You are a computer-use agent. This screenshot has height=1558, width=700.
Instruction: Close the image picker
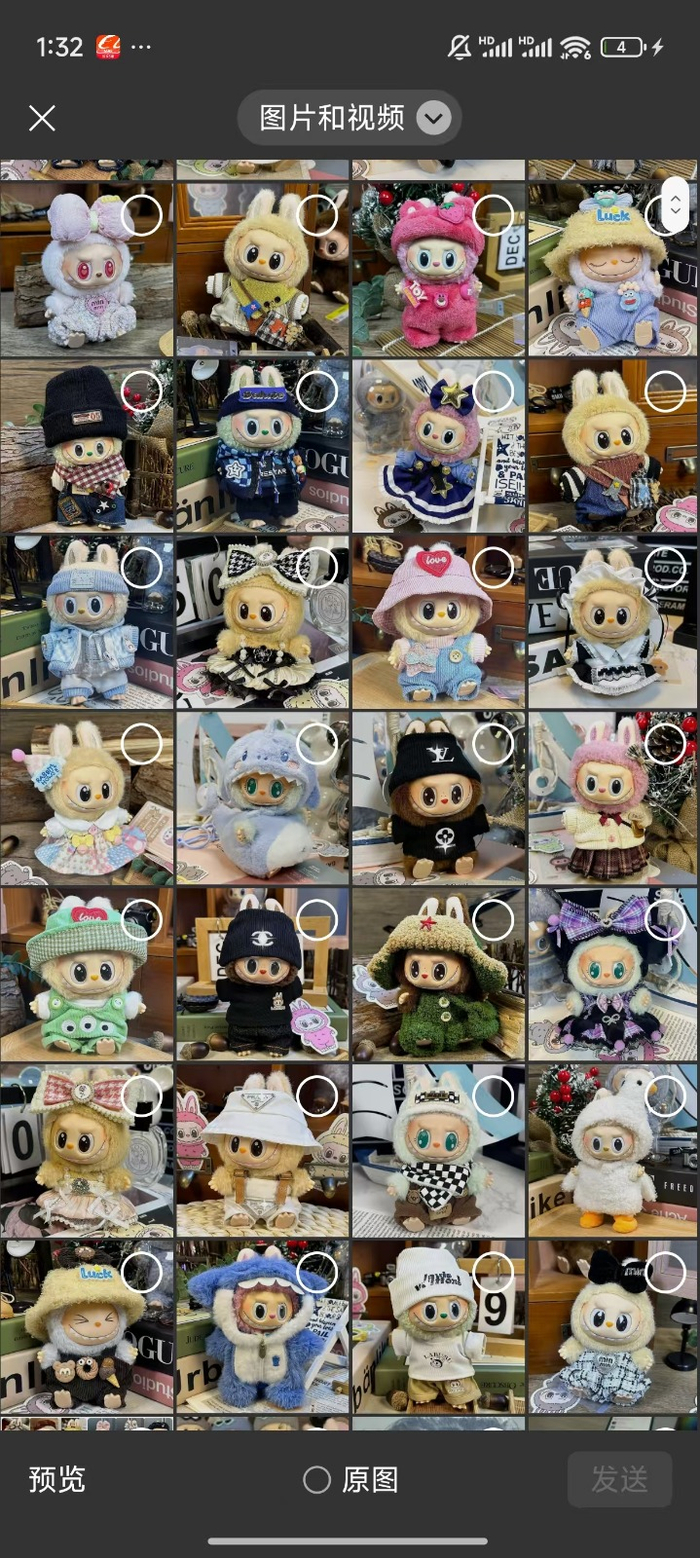click(x=42, y=118)
